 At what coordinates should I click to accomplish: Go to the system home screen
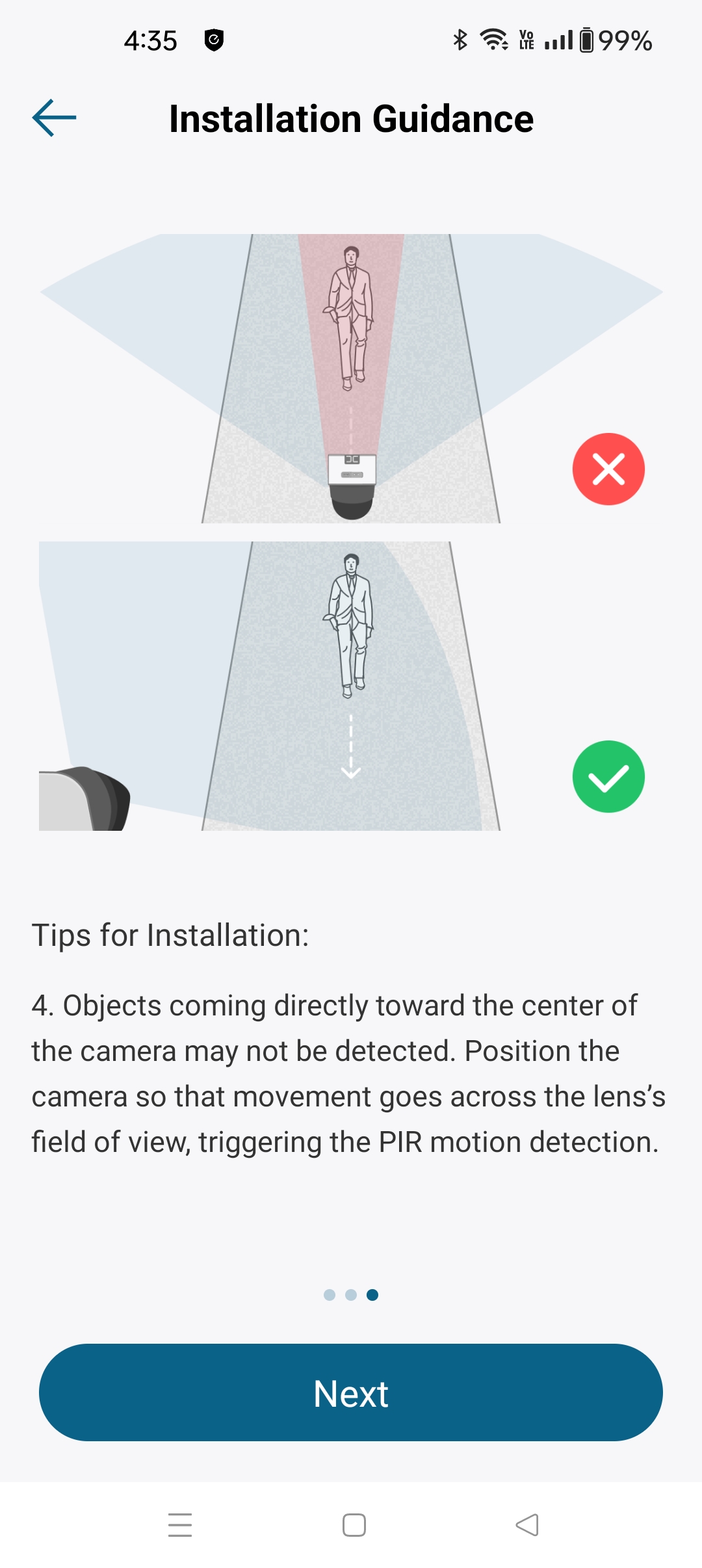(x=354, y=1525)
